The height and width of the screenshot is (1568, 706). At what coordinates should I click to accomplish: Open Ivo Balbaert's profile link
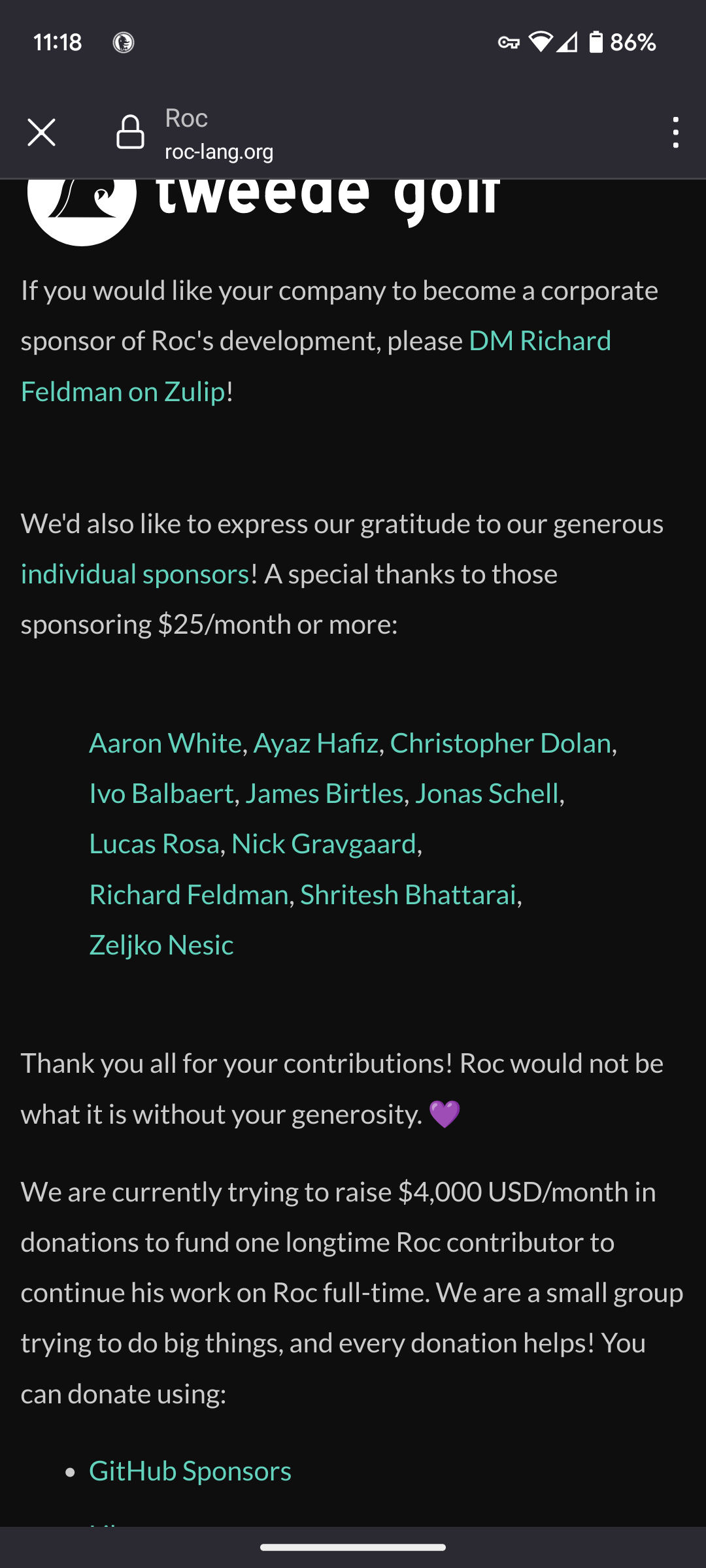(x=161, y=794)
